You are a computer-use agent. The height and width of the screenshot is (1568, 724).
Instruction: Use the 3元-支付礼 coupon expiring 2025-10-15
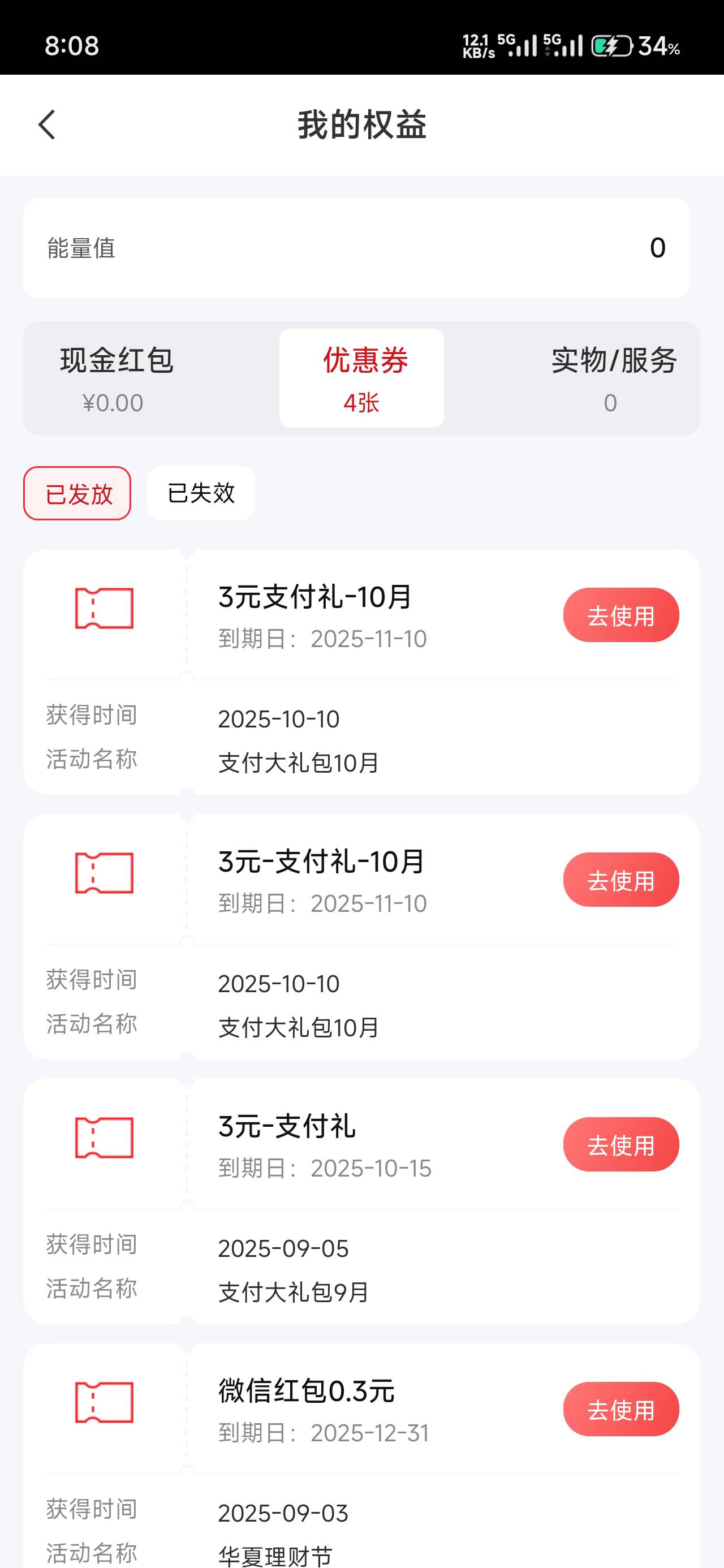click(620, 1145)
